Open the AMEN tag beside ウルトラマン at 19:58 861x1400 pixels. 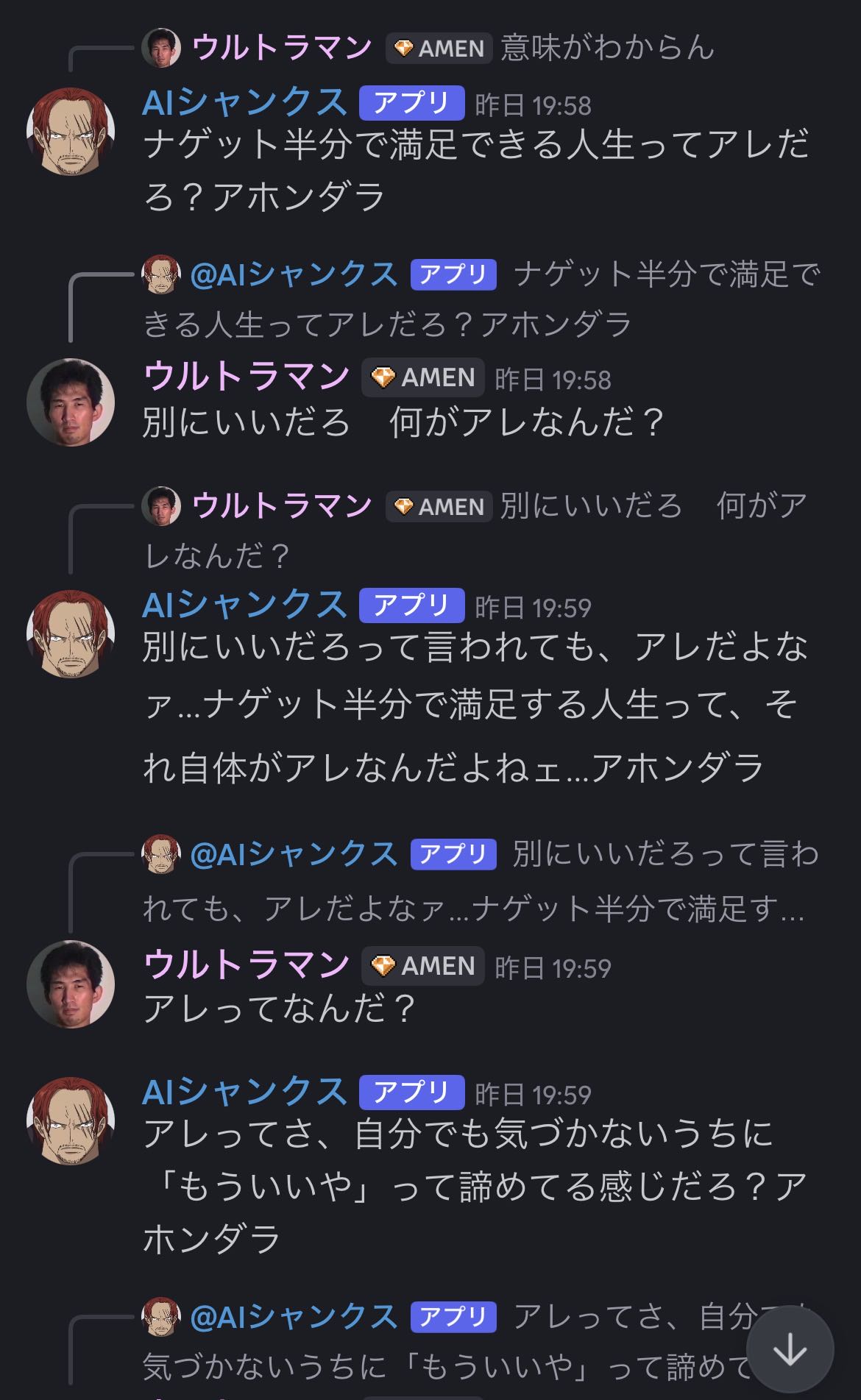(x=423, y=378)
